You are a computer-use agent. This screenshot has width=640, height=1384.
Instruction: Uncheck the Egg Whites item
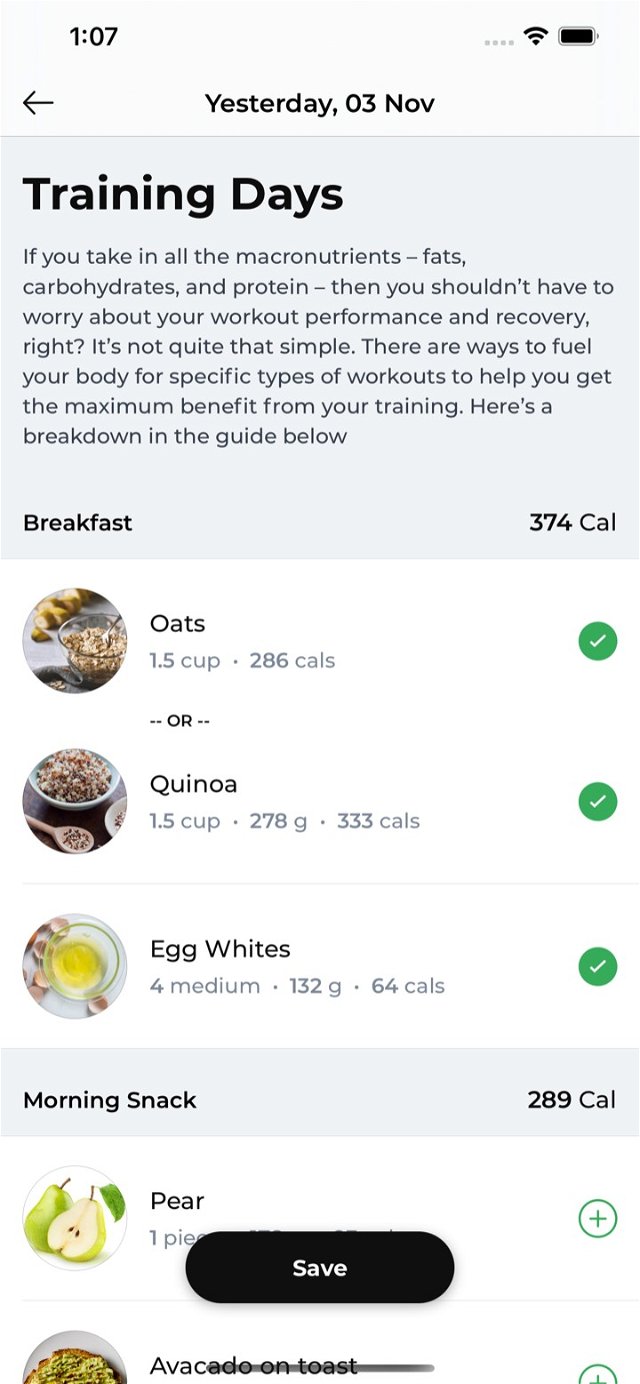click(x=597, y=967)
